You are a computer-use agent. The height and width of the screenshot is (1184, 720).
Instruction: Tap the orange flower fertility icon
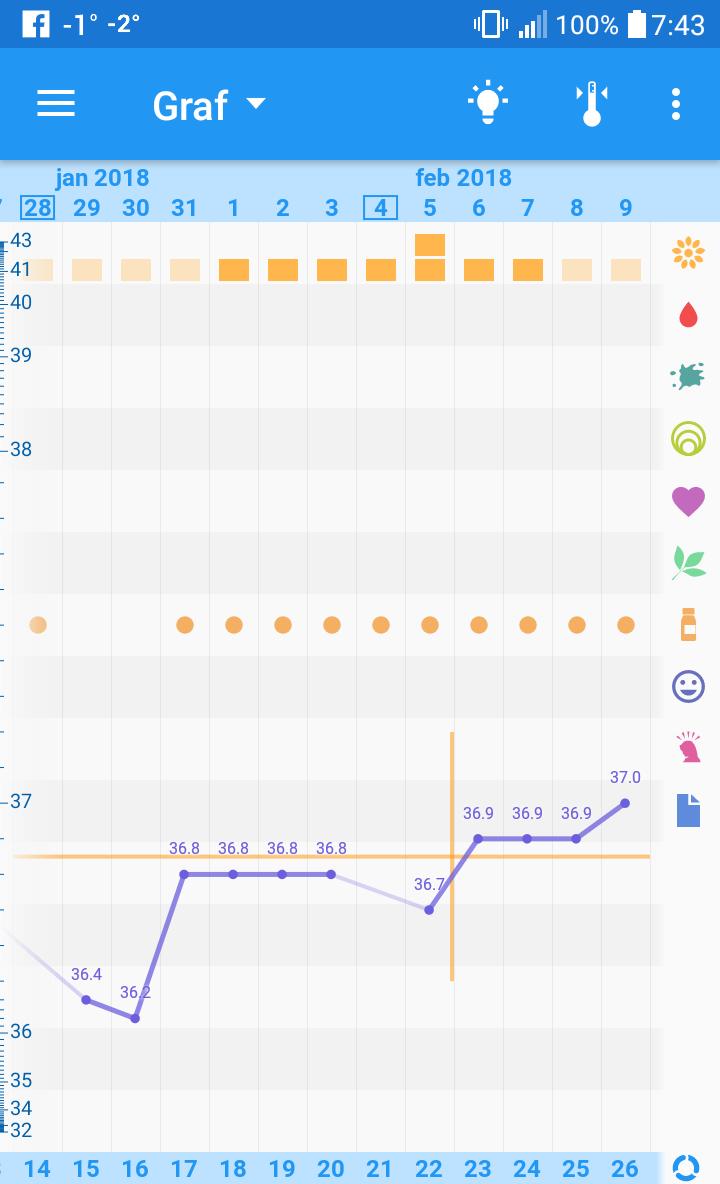(x=688, y=253)
